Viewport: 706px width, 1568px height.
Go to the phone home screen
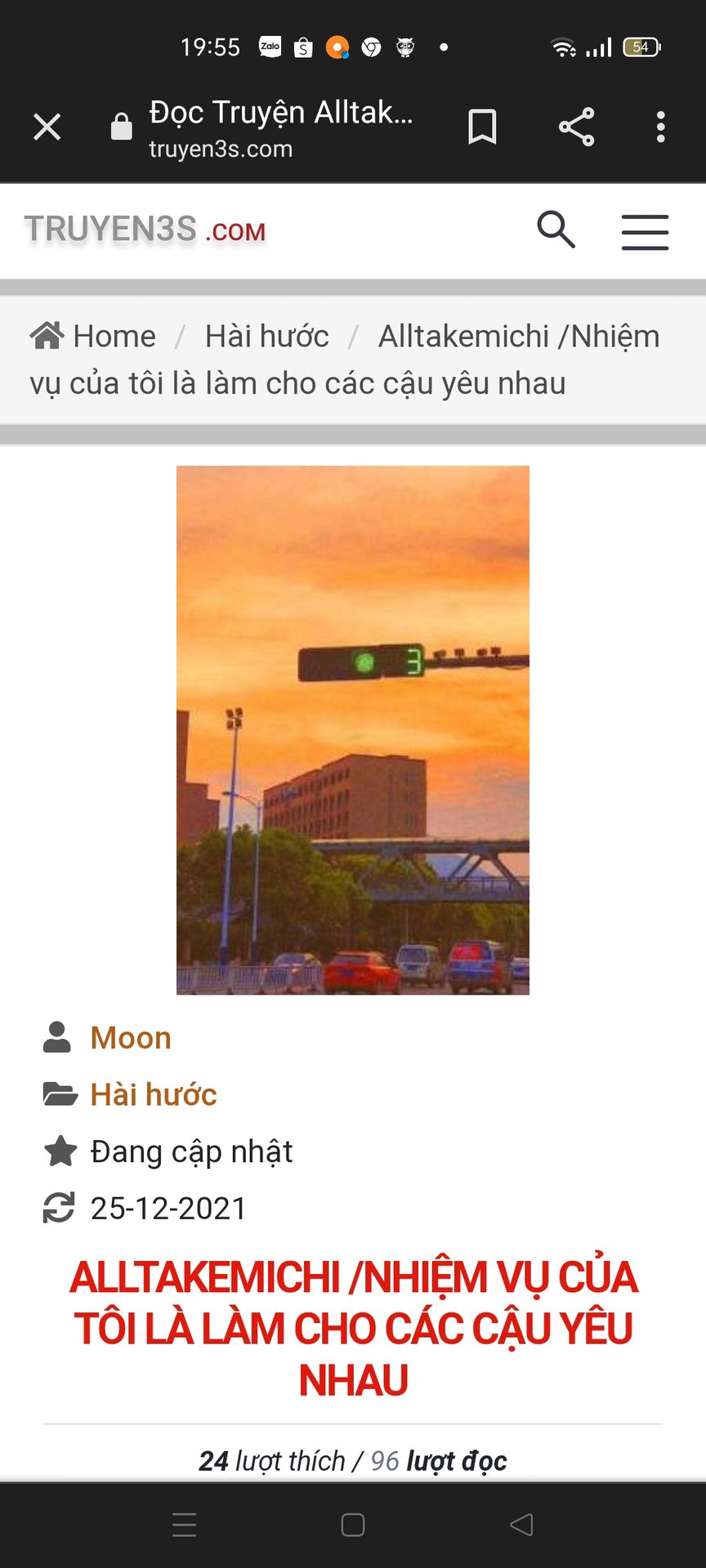(353, 1525)
